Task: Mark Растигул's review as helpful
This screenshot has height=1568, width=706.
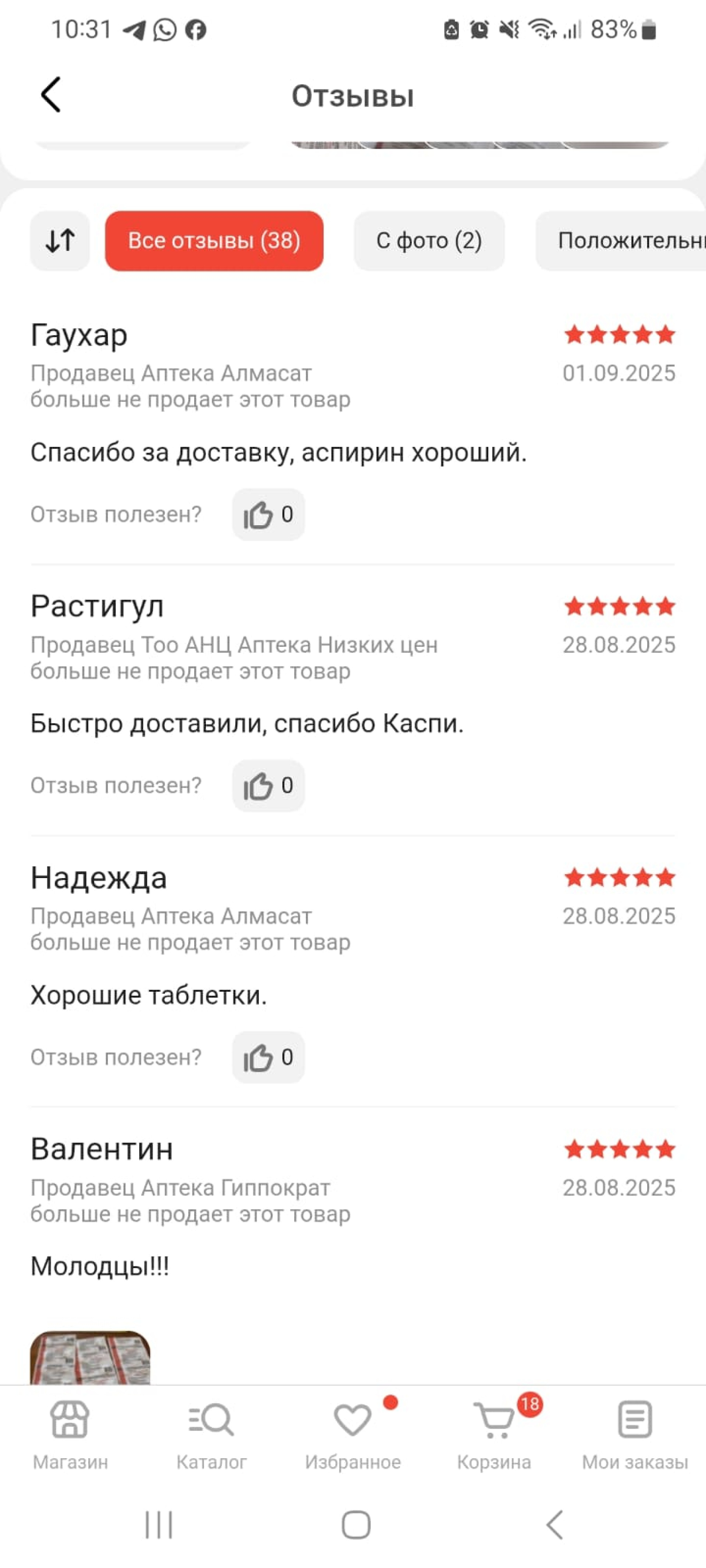Action: (268, 786)
